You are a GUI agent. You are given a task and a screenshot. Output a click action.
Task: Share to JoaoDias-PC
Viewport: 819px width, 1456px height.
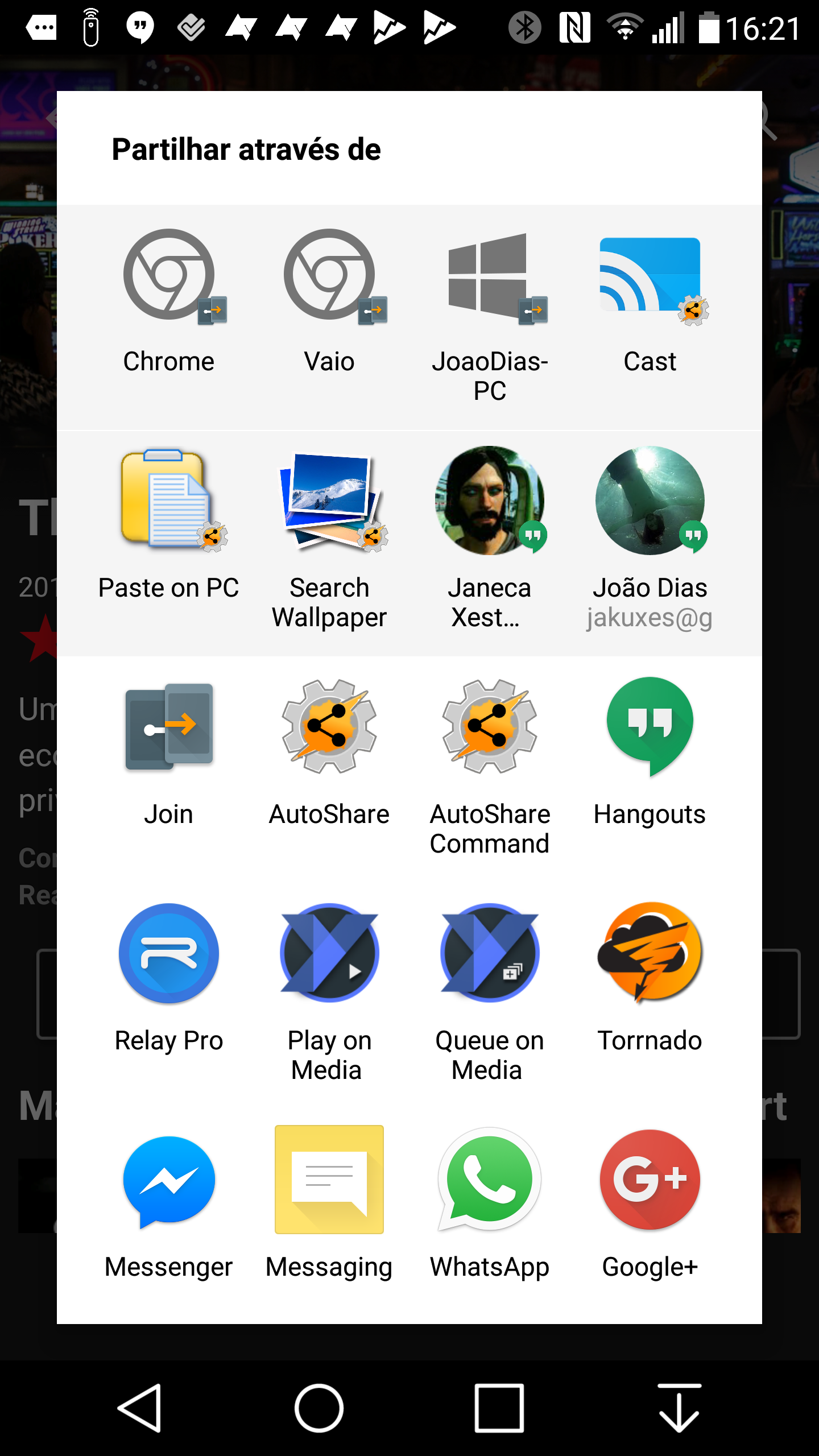tap(490, 301)
